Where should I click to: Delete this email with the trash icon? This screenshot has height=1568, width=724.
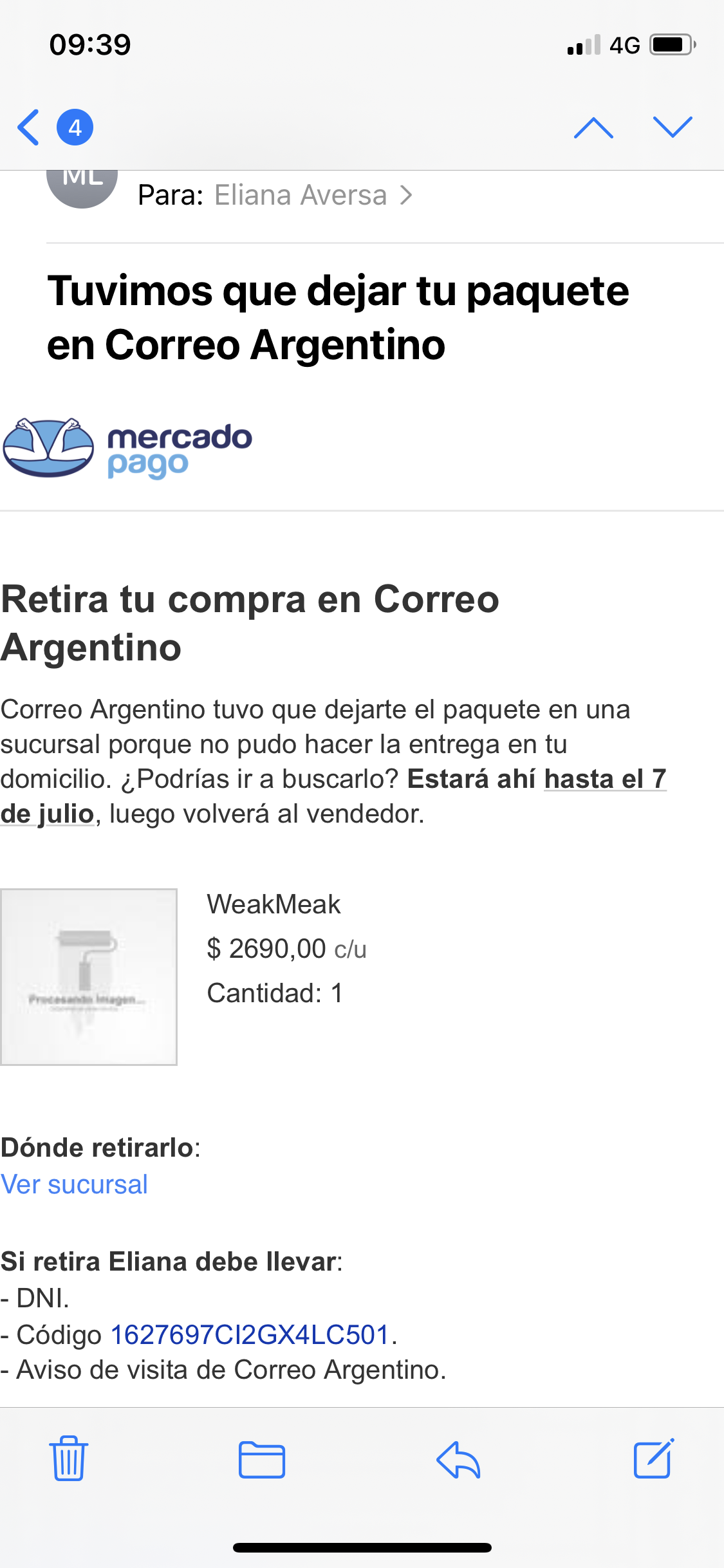click(x=68, y=1459)
